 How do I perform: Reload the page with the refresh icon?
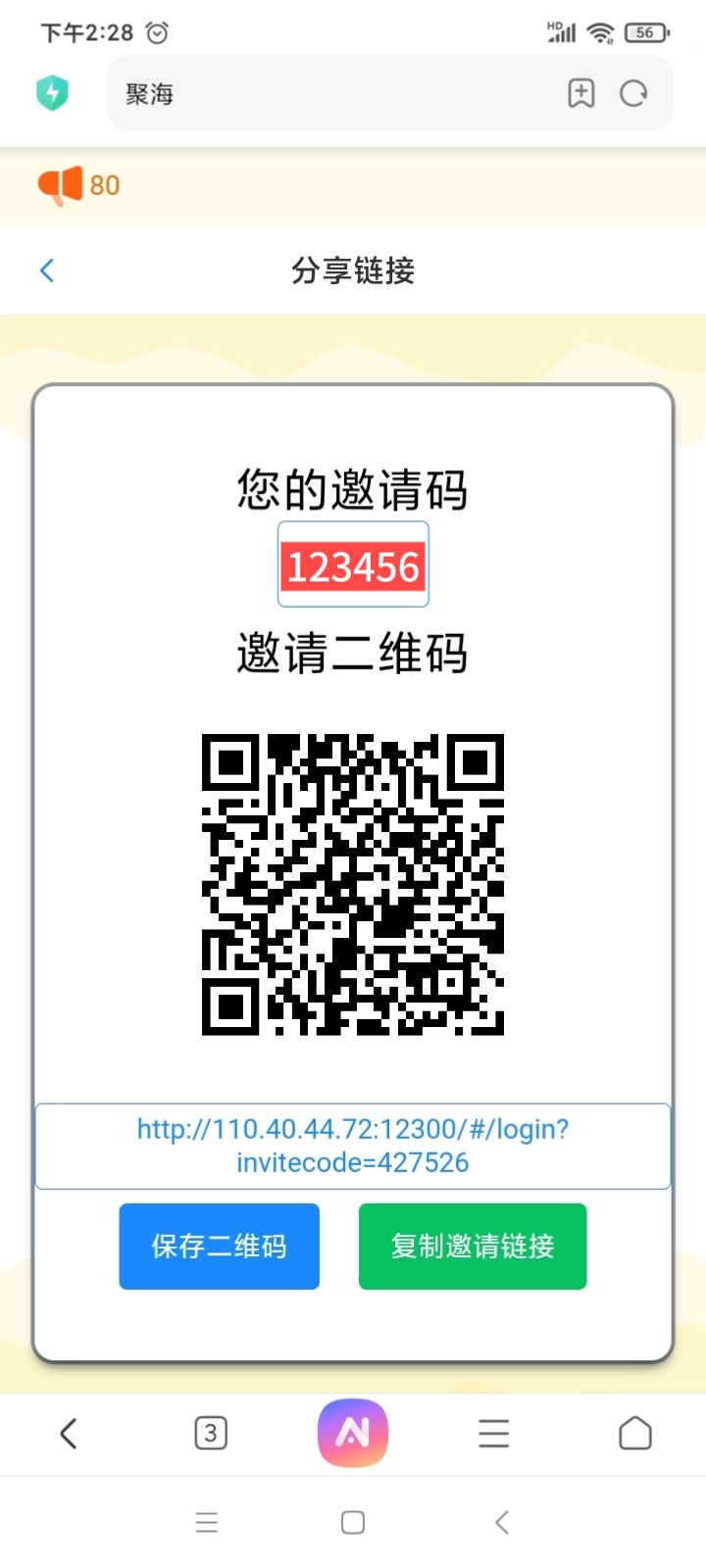[633, 93]
